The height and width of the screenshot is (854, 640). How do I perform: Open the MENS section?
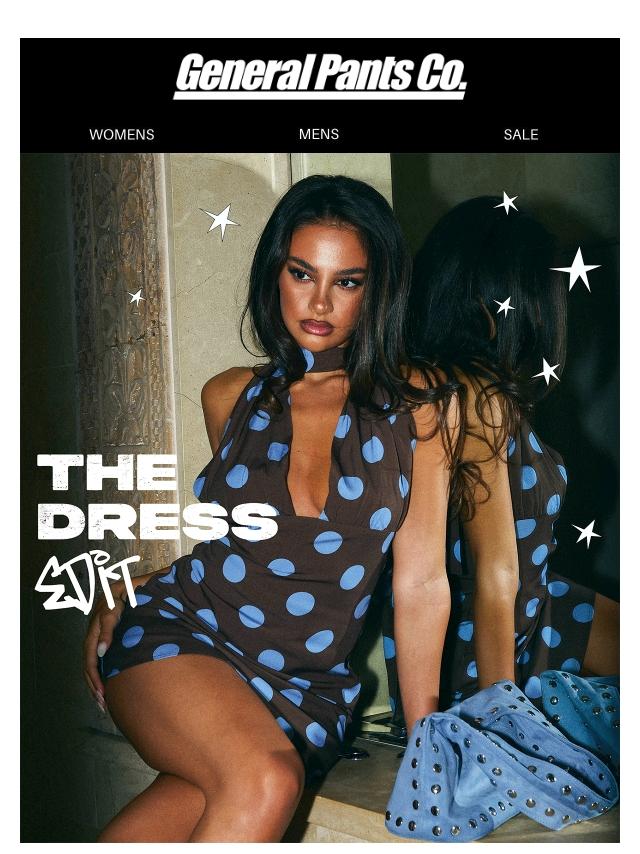tap(319, 134)
